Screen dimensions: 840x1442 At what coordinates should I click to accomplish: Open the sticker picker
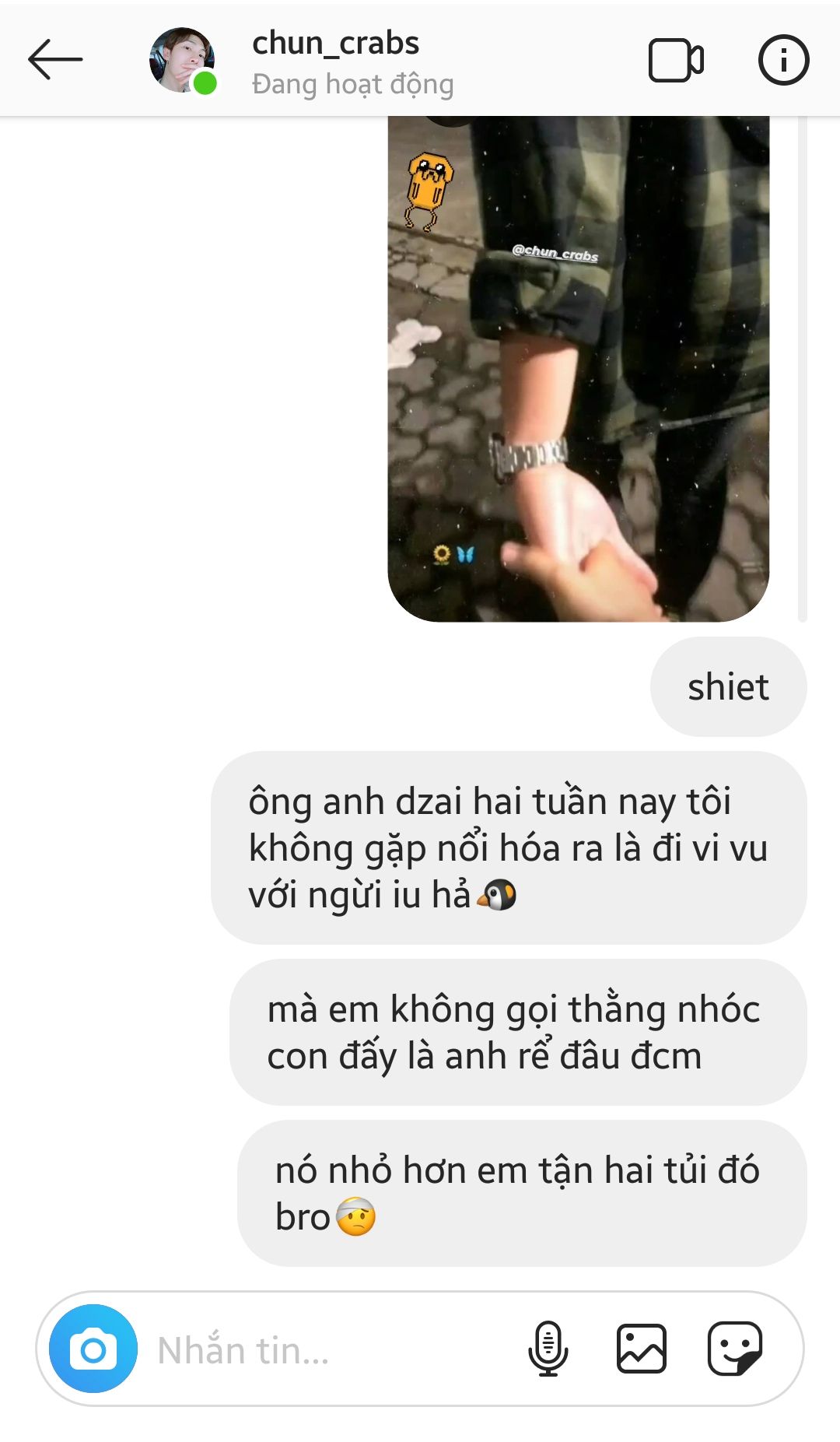(x=734, y=1349)
